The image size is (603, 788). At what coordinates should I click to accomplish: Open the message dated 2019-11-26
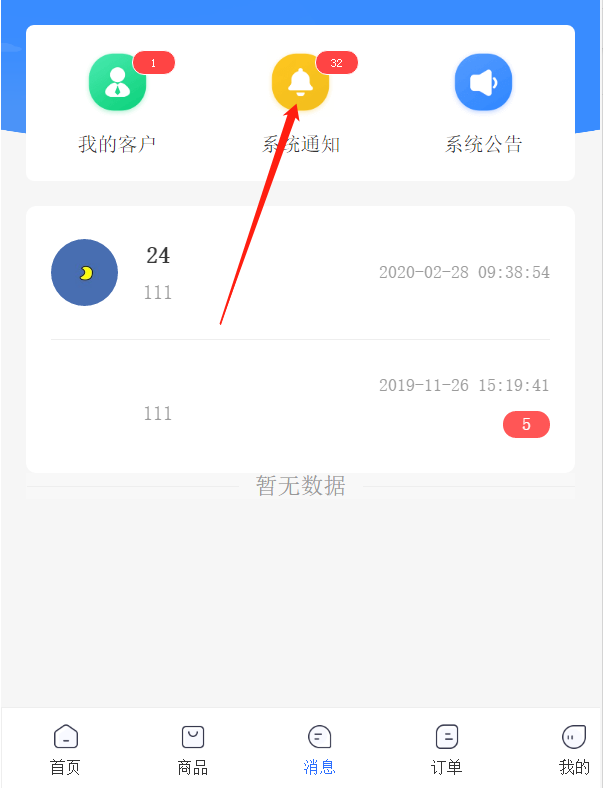[300, 400]
